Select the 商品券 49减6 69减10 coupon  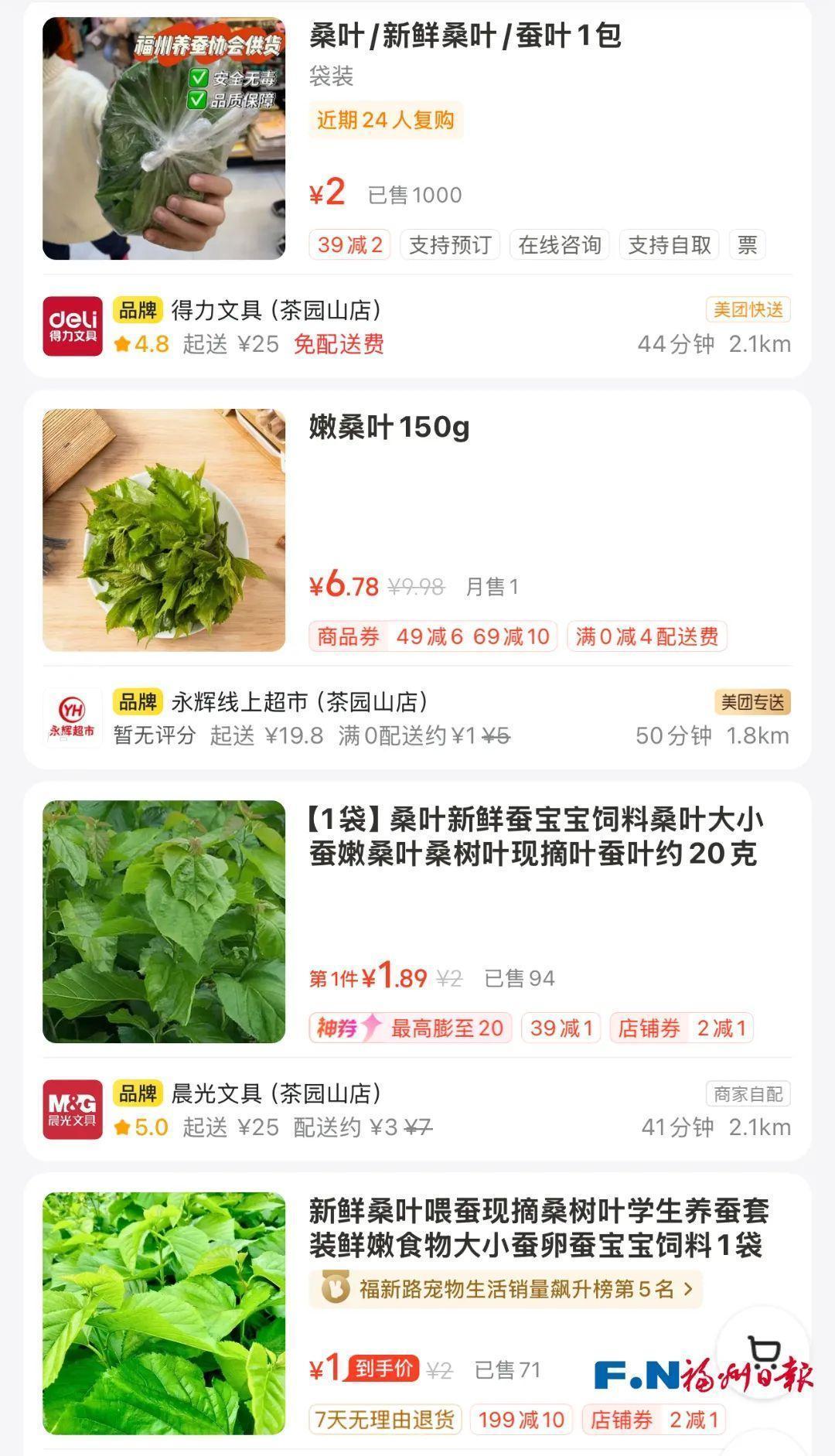(433, 637)
